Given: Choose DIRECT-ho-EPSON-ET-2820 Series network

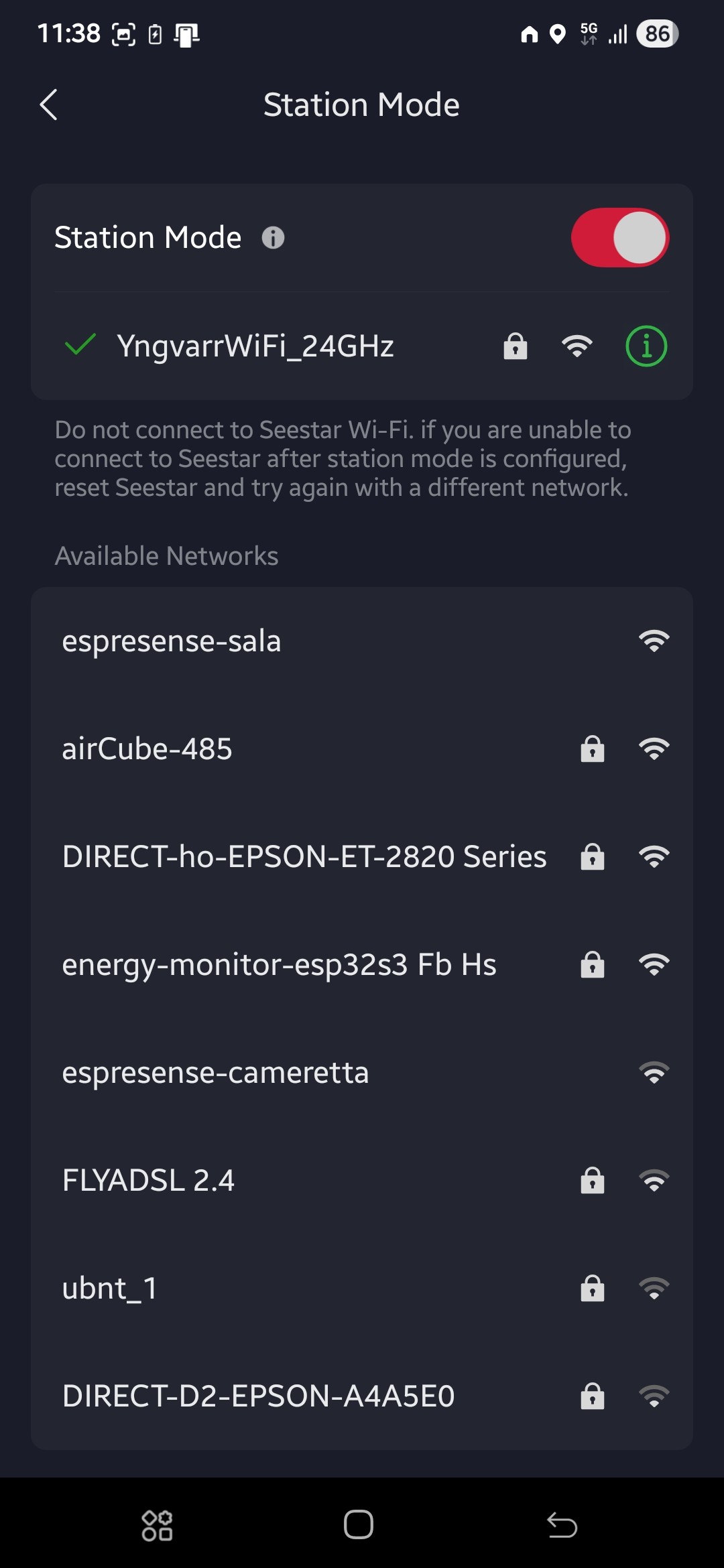Looking at the screenshot, I should coord(362,857).
